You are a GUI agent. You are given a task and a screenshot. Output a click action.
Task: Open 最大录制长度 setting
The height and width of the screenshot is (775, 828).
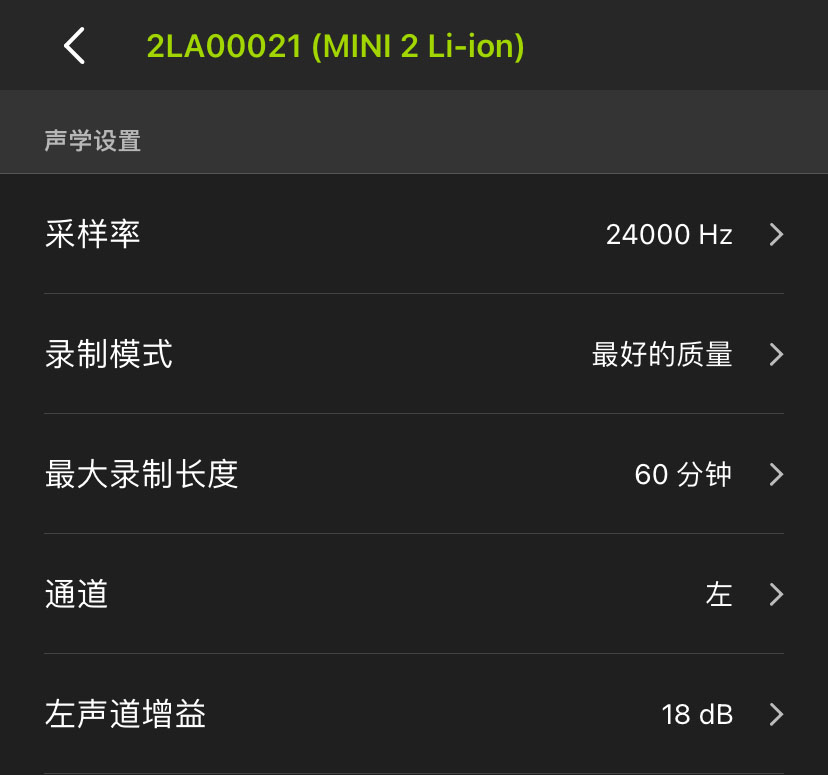pyautogui.click(x=414, y=474)
